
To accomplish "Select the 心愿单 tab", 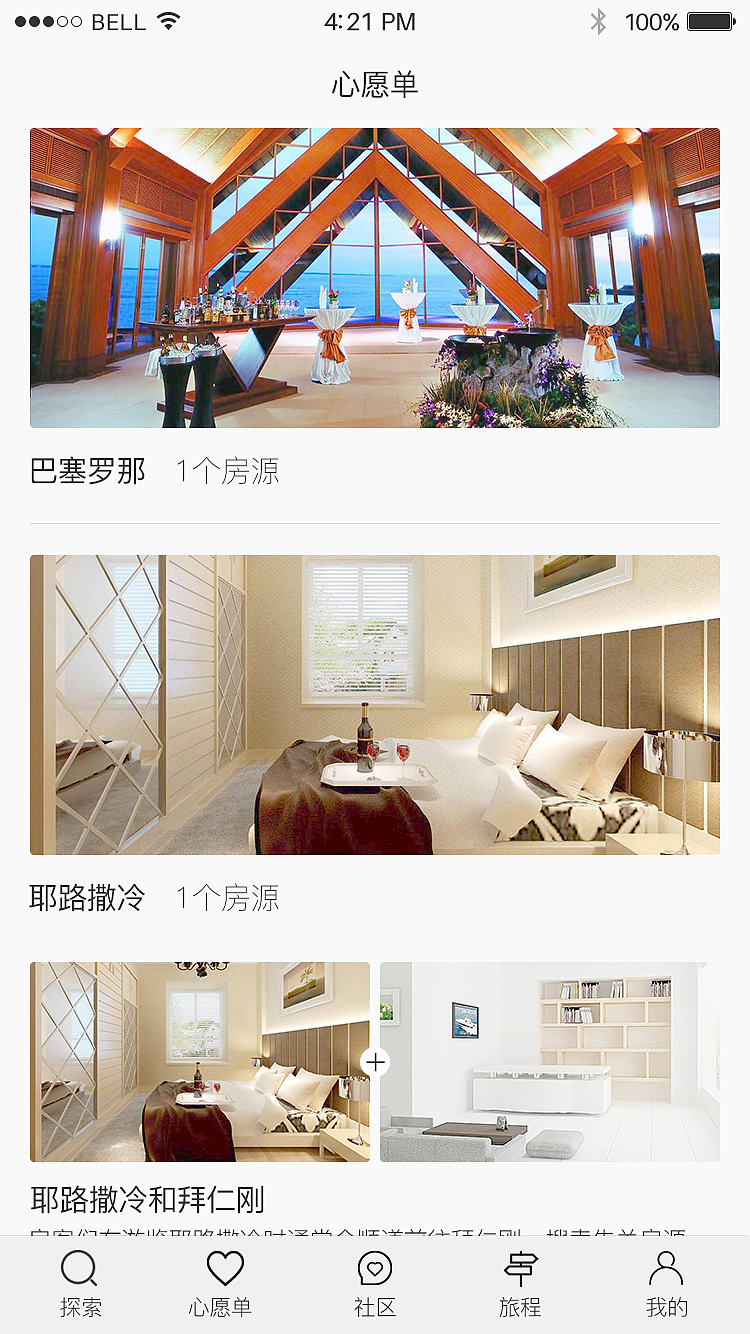I will (x=224, y=1284).
